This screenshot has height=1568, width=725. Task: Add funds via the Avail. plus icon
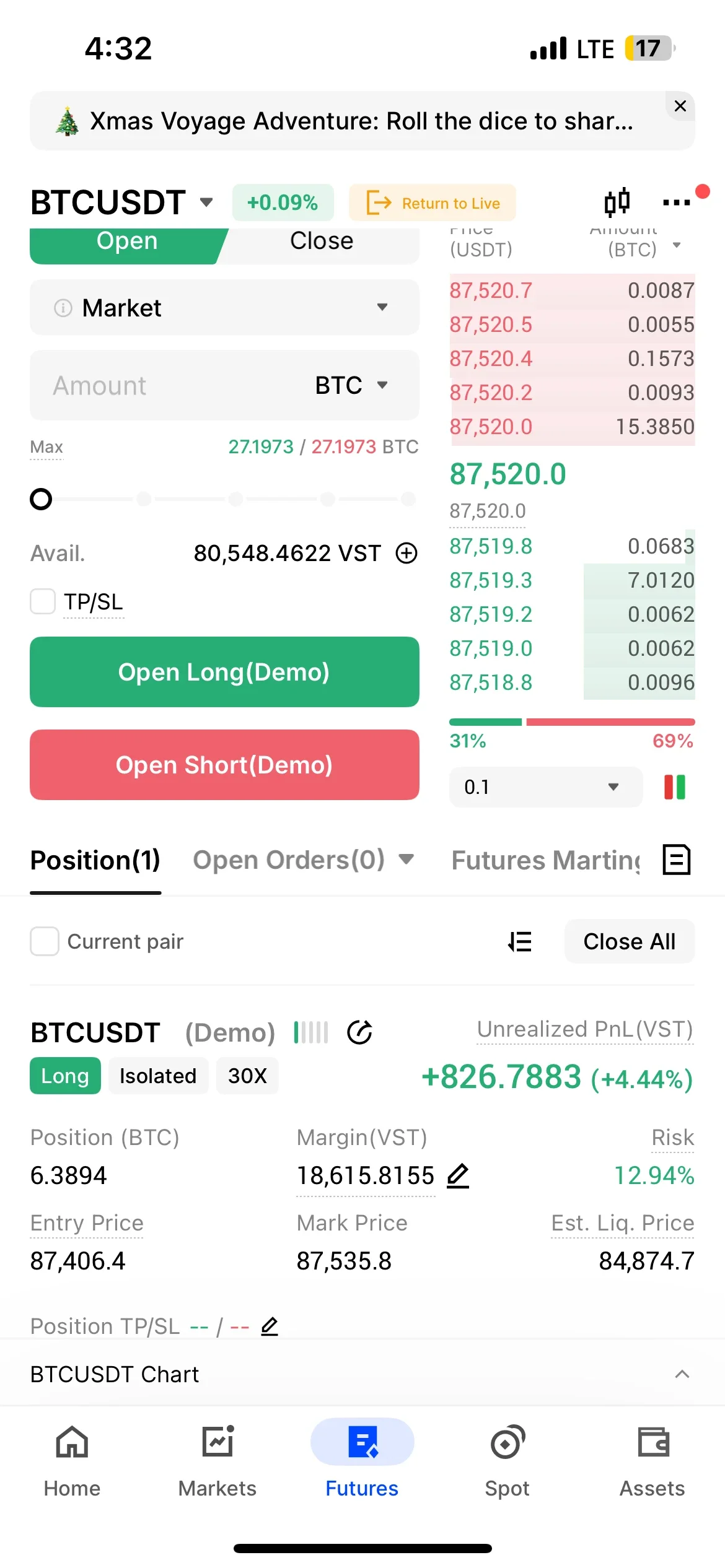[406, 553]
